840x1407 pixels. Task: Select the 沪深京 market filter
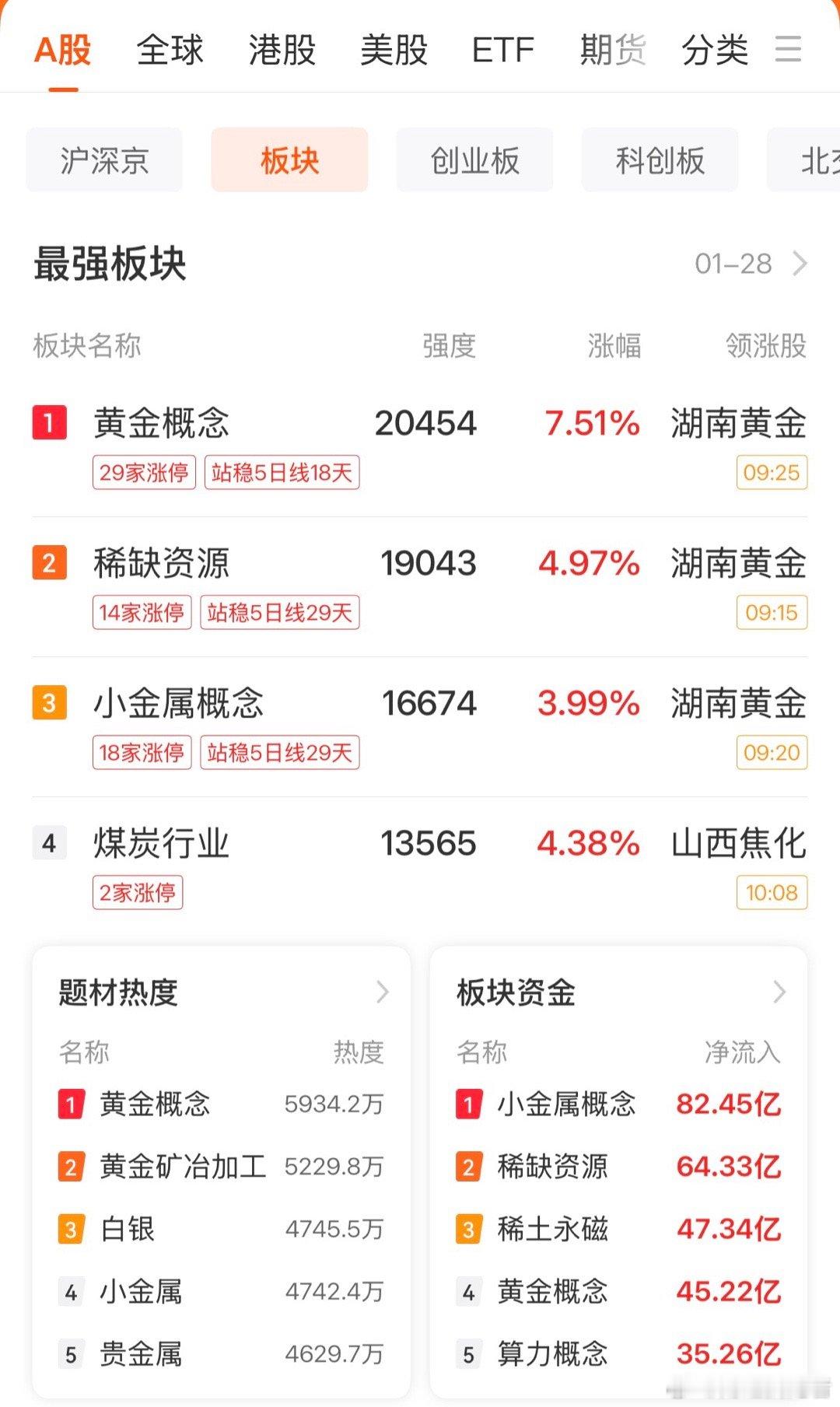coord(103,161)
